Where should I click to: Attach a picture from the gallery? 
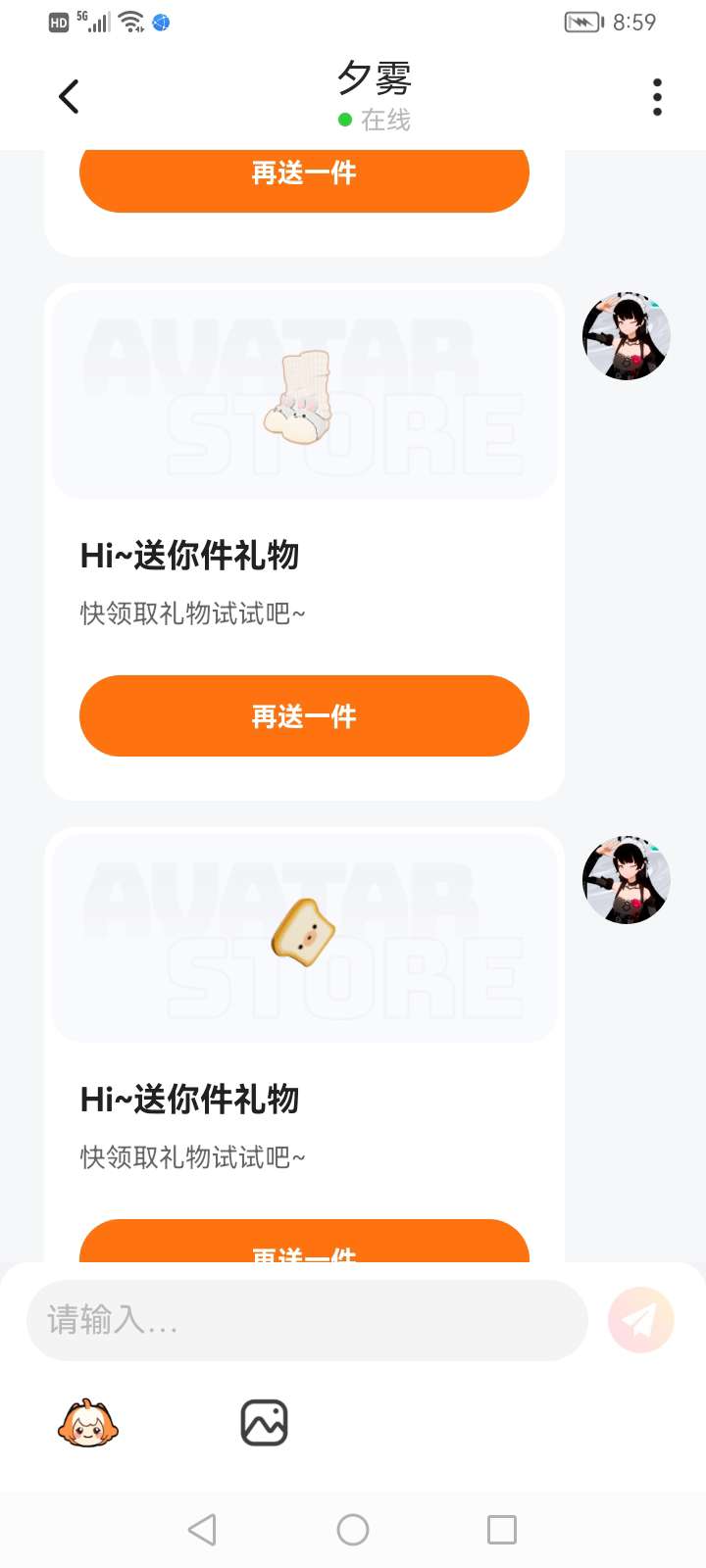tap(264, 1423)
